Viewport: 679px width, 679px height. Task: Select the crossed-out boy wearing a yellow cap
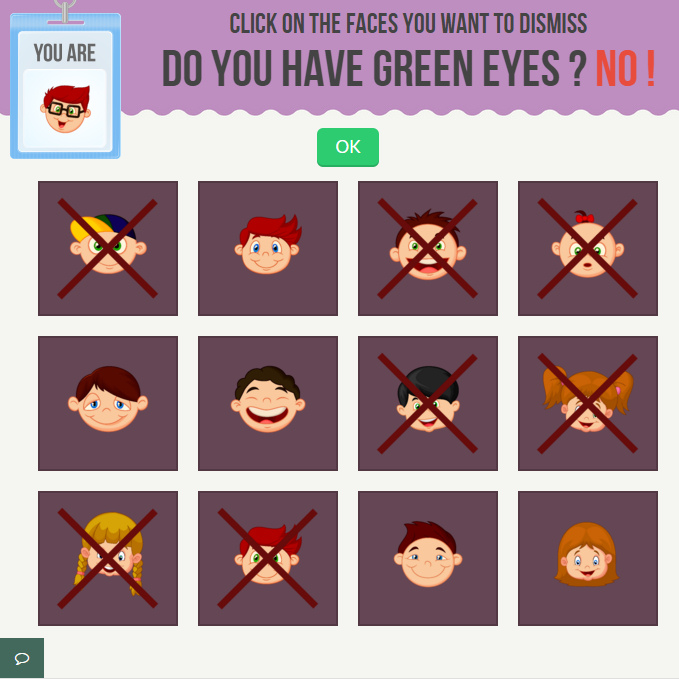108,248
